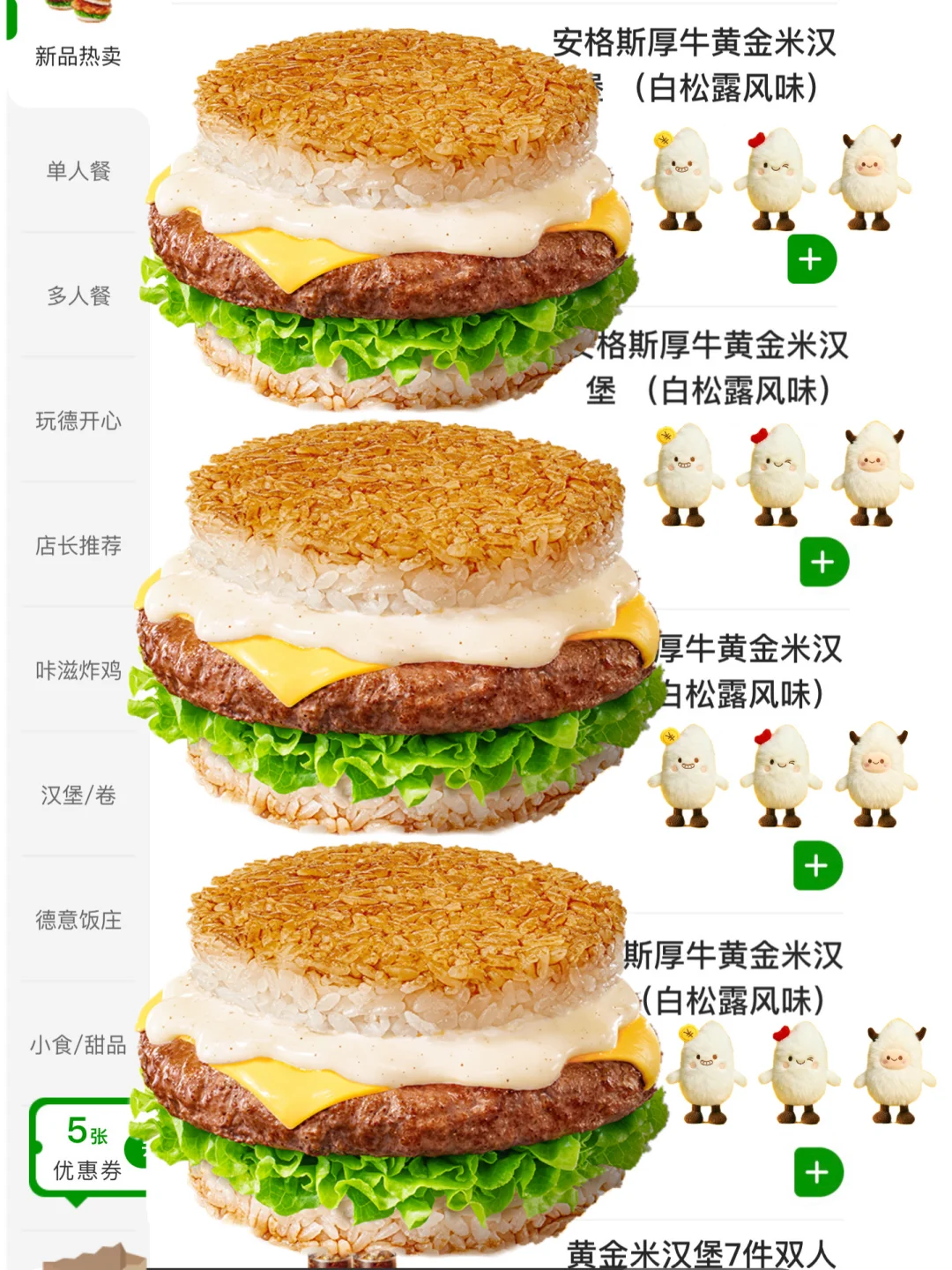This screenshot has height=1270, width=952.
Task: Open 店长推荐 recommendations
Action: pyautogui.click(x=78, y=547)
